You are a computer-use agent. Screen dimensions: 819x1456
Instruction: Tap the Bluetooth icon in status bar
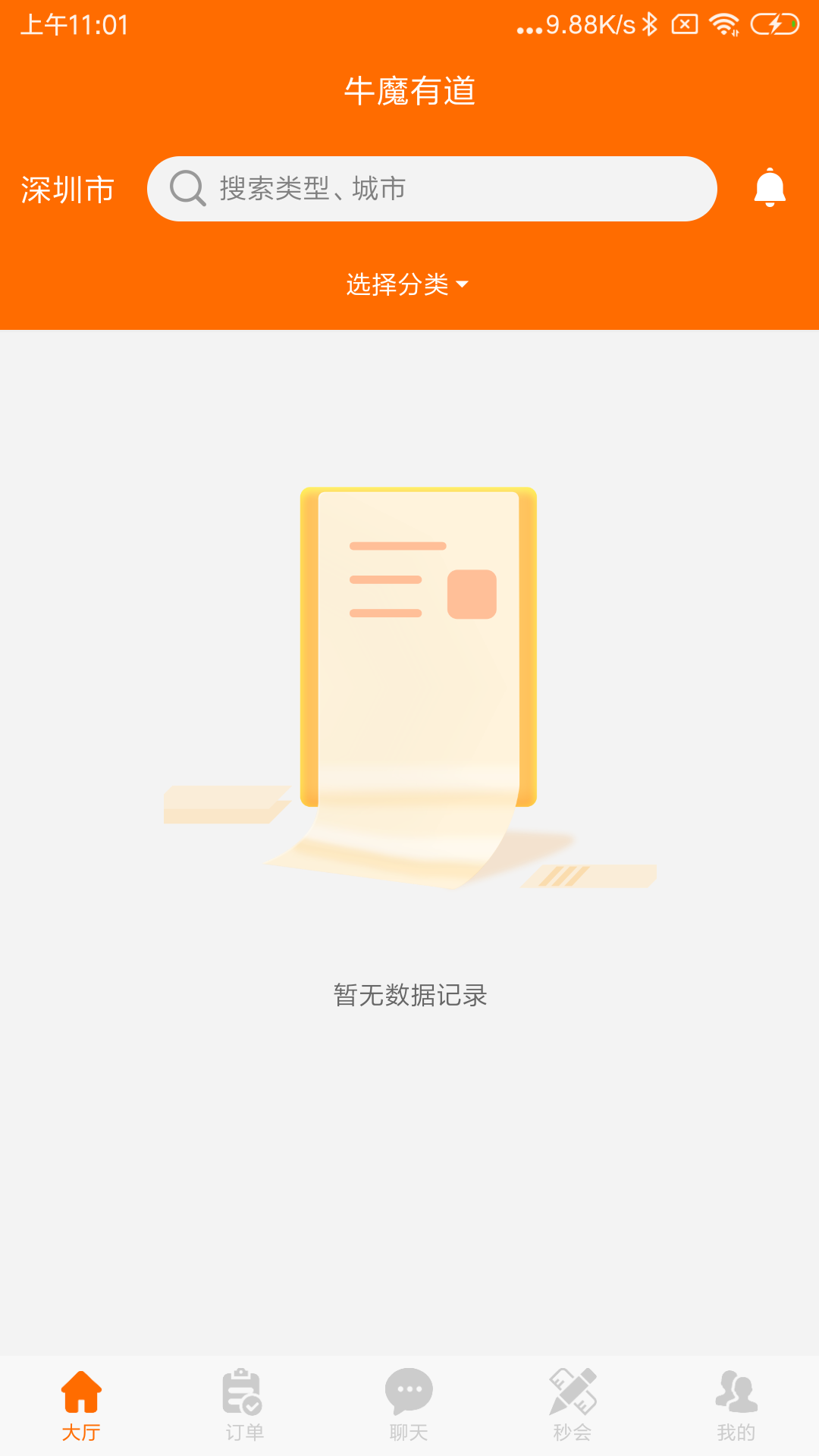click(648, 23)
